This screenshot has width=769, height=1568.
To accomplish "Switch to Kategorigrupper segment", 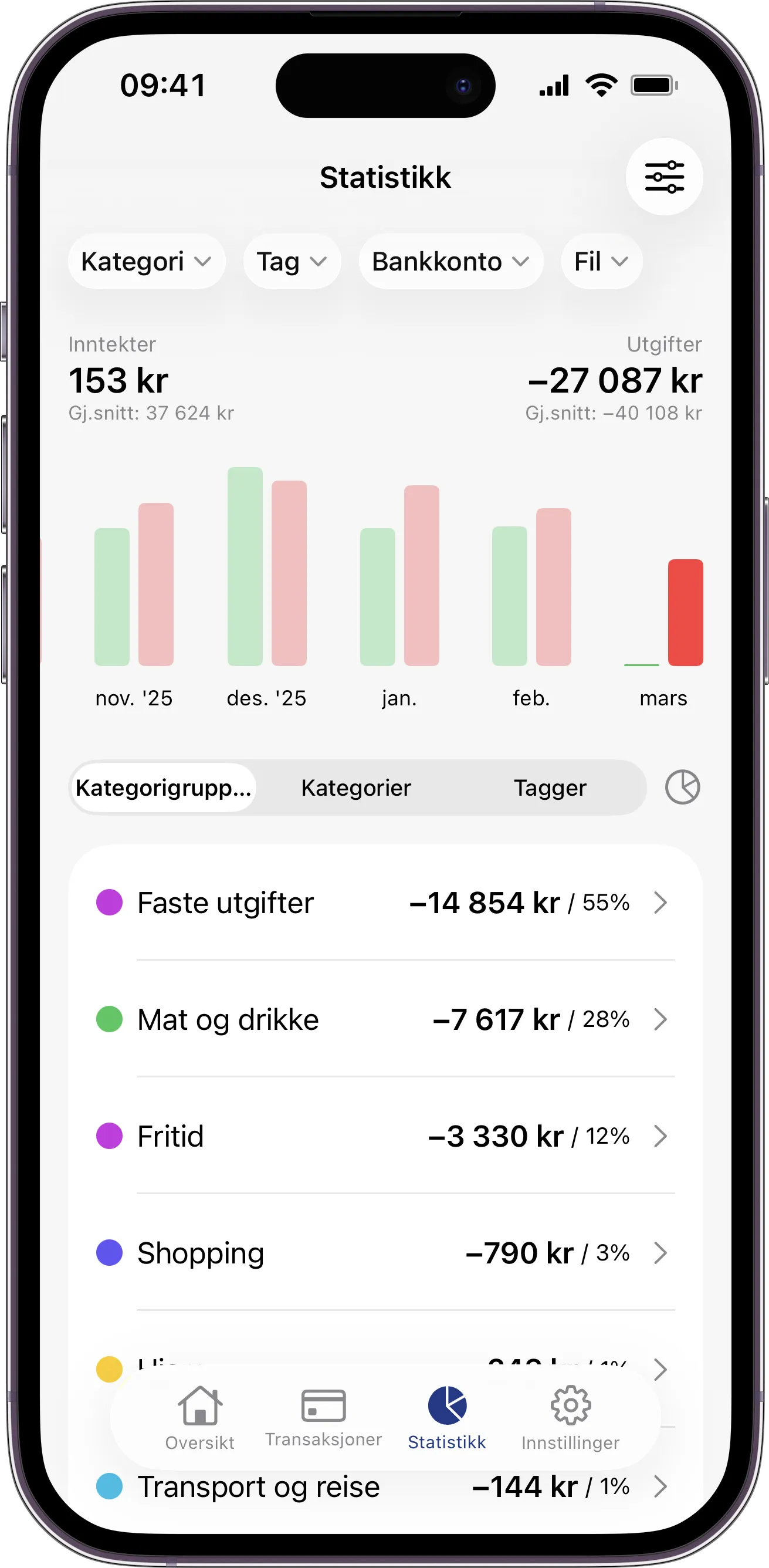I will [164, 787].
